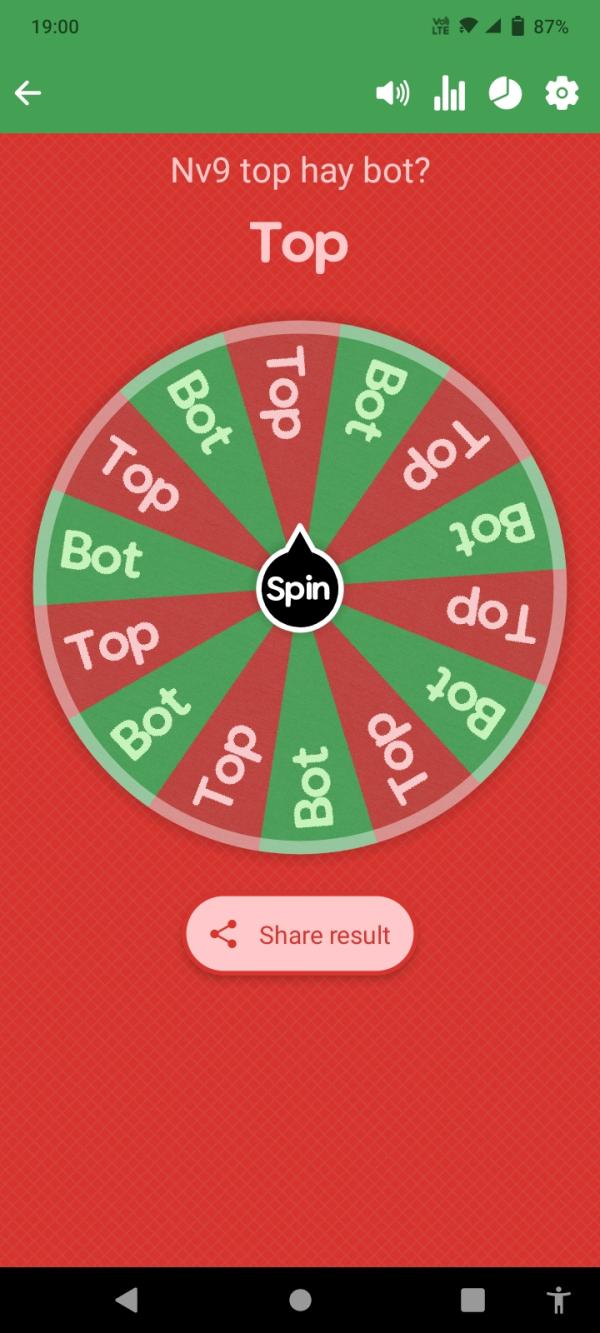Image resolution: width=600 pixels, height=1333 pixels.
Task: Open the recent apps view
Action: (x=472, y=1299)
